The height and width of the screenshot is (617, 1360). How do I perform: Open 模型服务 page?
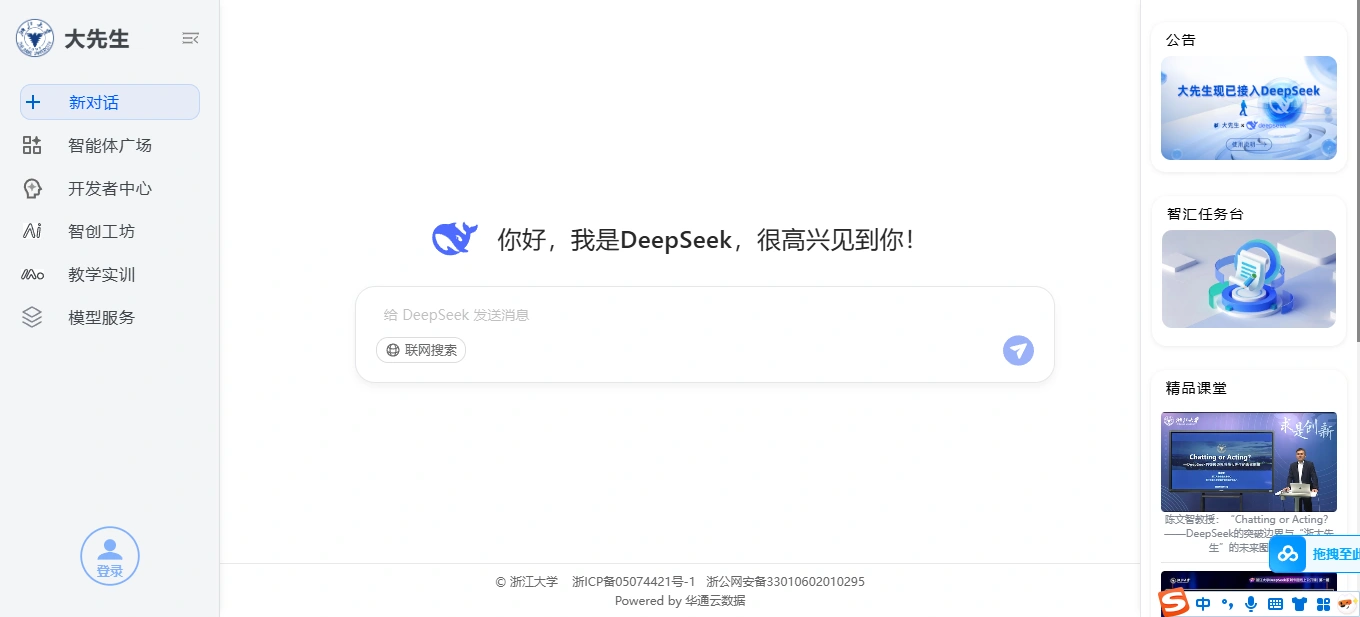101,317
